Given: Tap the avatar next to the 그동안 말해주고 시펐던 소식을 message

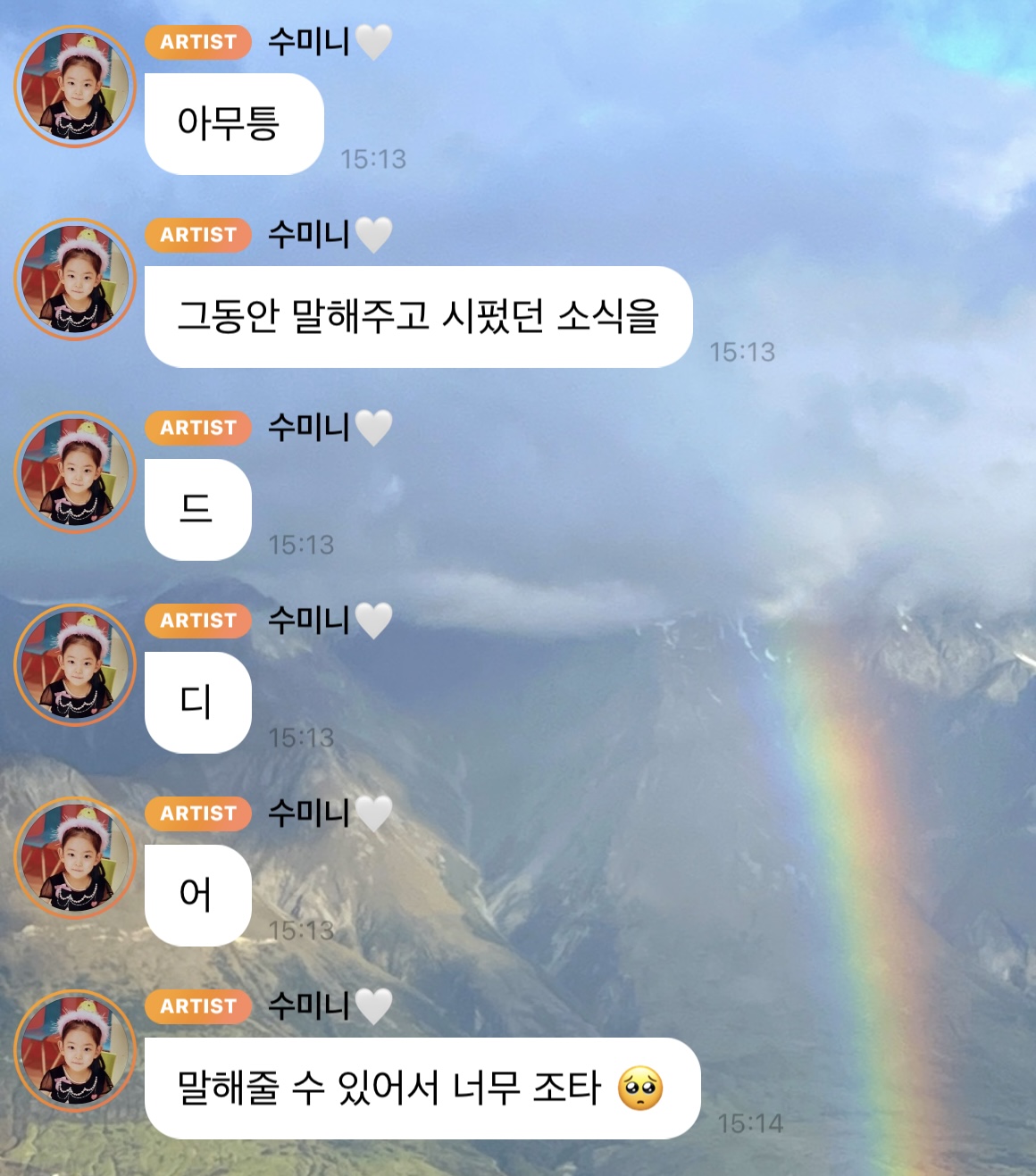Looking at the screenshot, I should pyautogui.click(x=75, y=279).
